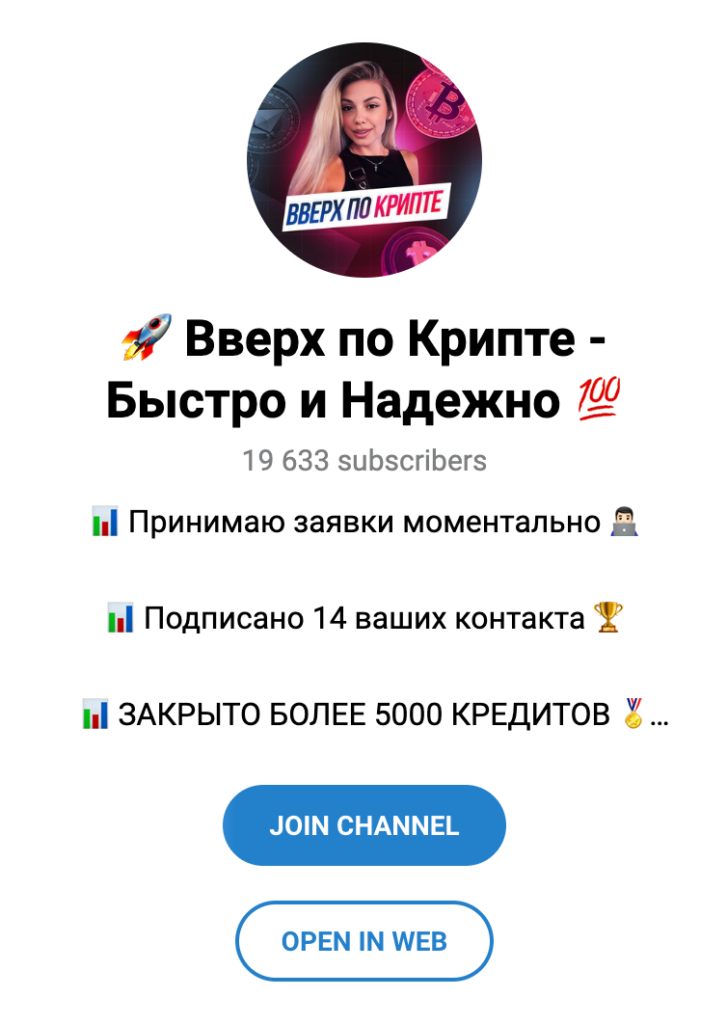Select the channel title 'Вверх по Крипте'
727x1024 pixels.
coord(390,339)
